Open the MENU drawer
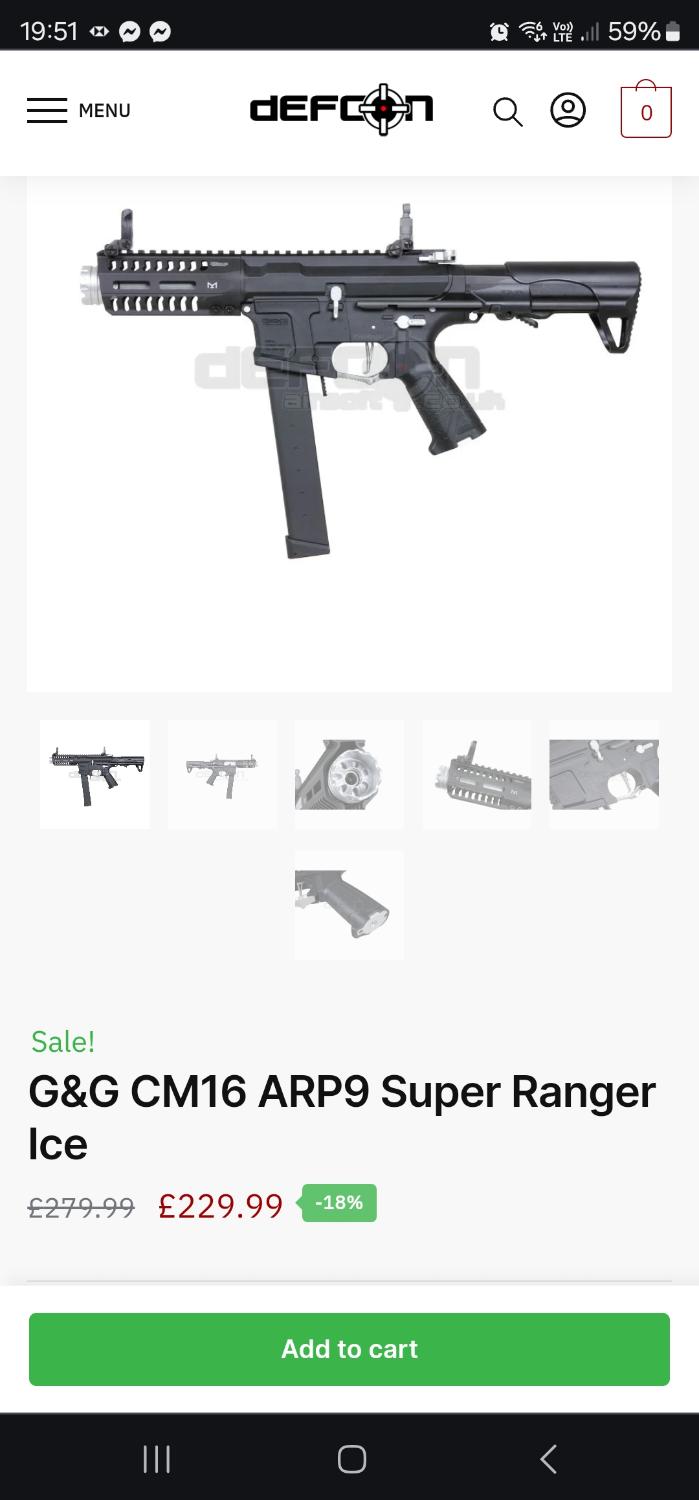This screenshot has width=699, height=1500. [x=78, y=111]
